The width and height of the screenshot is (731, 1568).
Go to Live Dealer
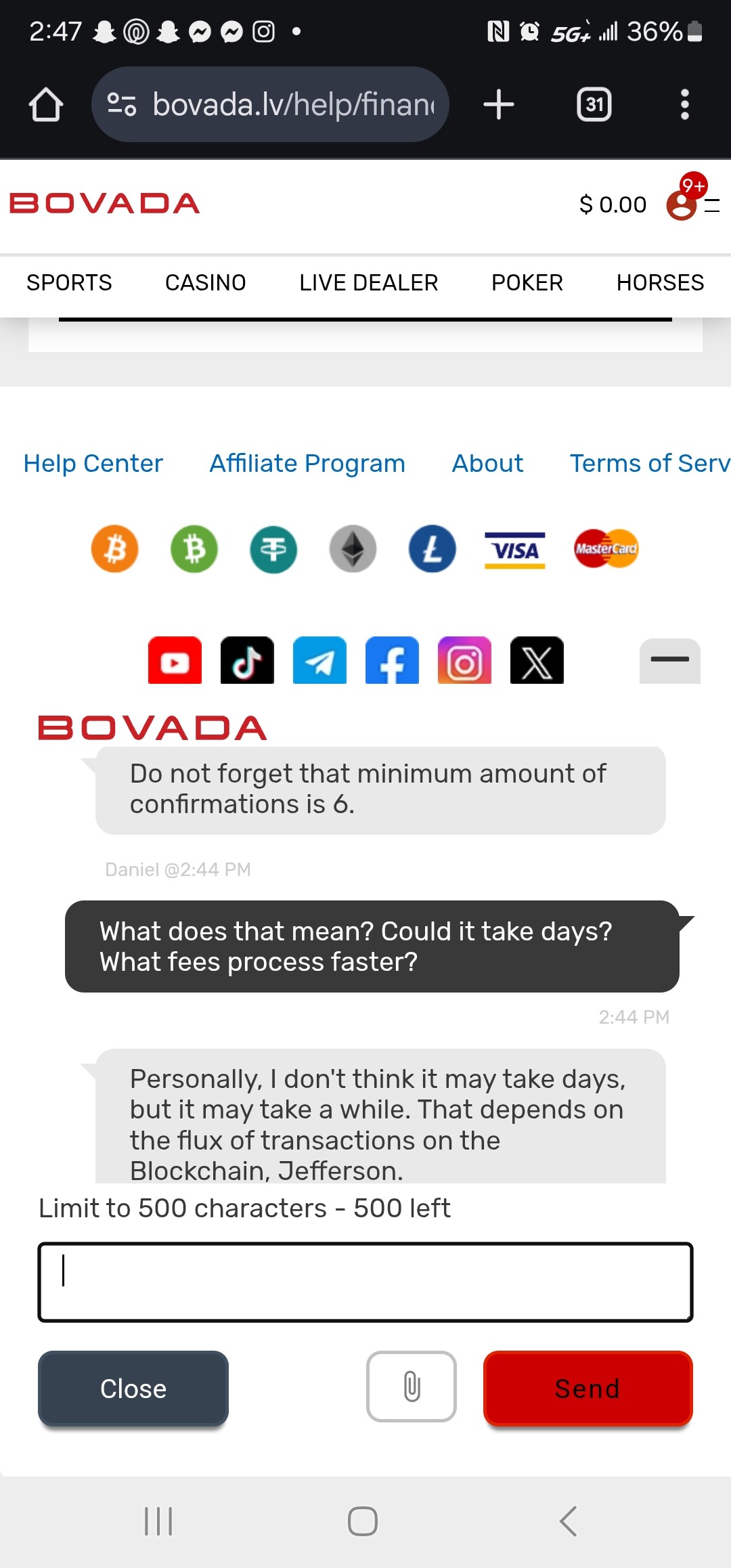(369, 282)
